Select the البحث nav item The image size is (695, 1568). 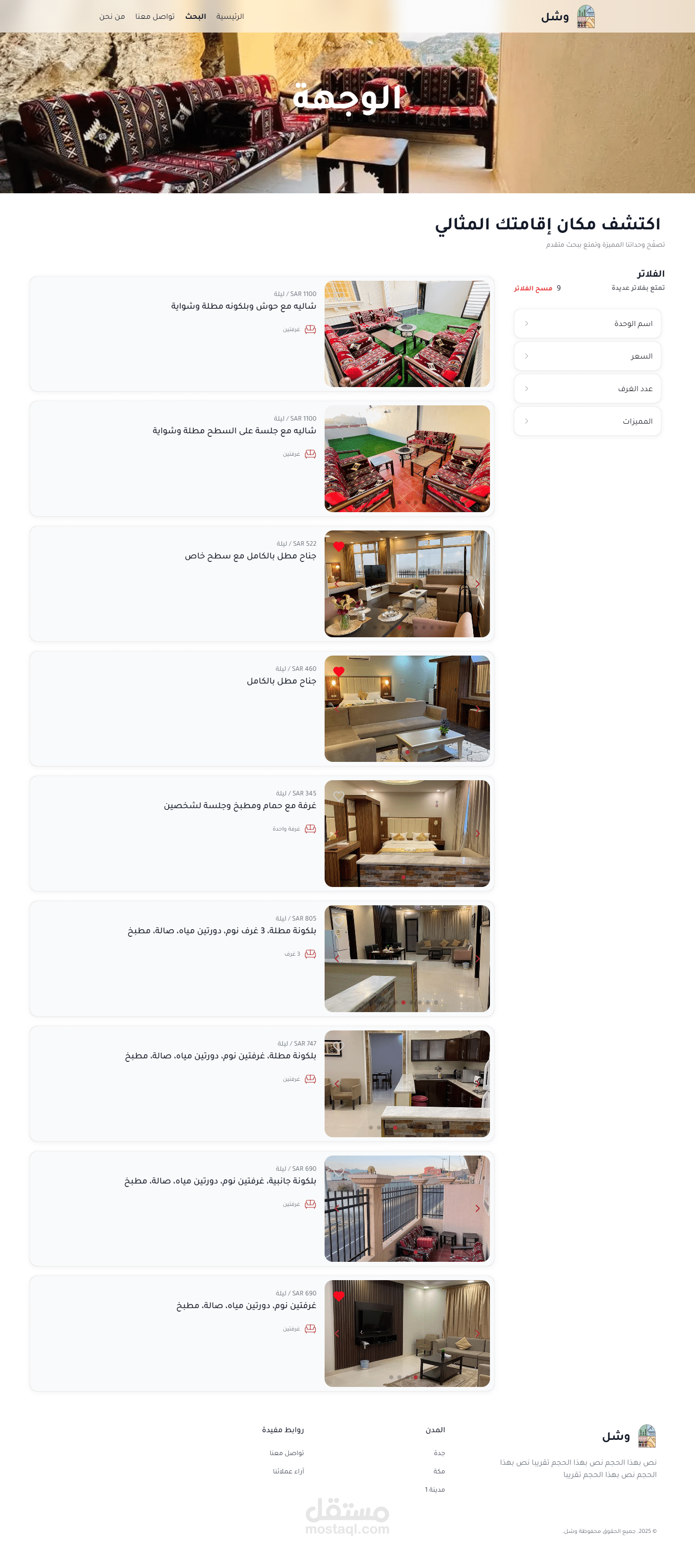point(195,16)
